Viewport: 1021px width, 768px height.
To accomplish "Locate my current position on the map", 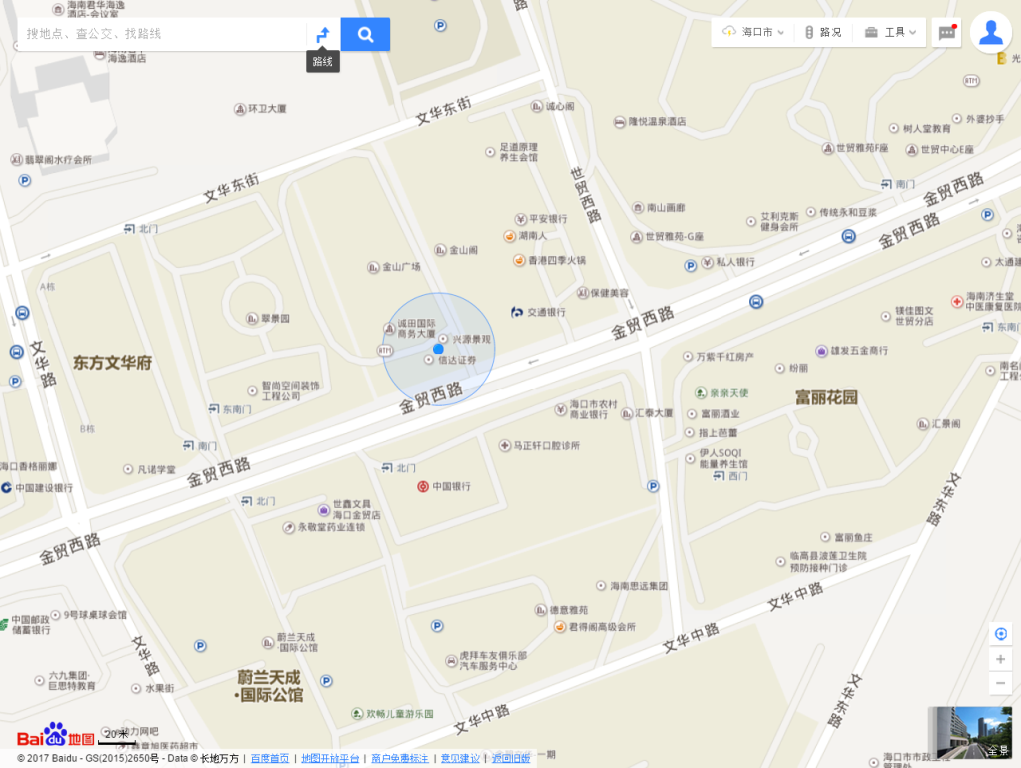I will coord(1000,634).
